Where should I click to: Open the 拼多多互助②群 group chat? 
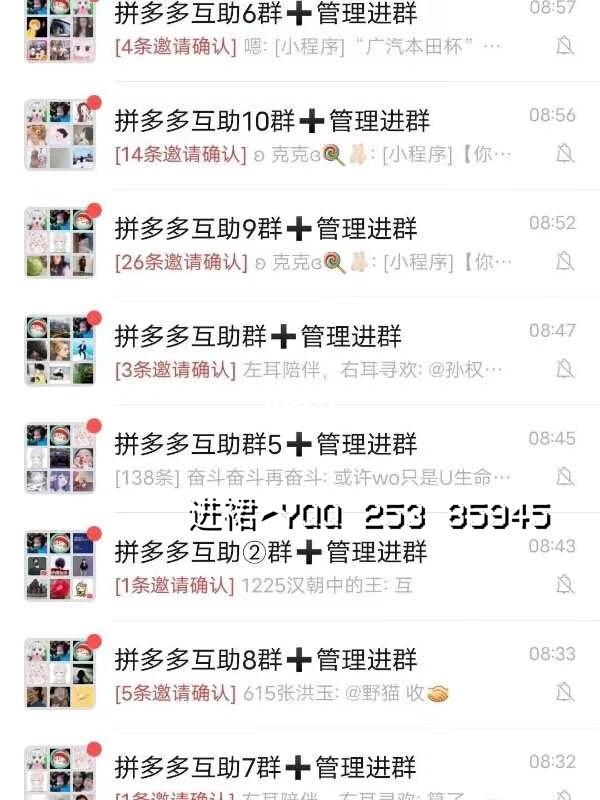click(300, 567)
